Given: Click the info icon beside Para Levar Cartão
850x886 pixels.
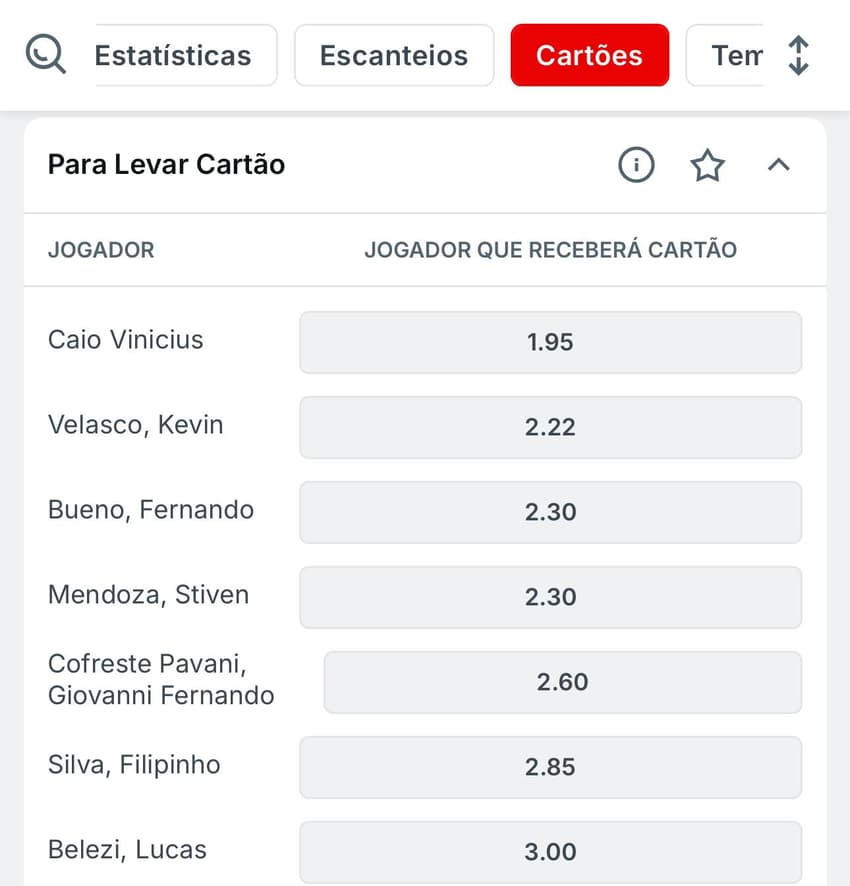Looking at the screenshot, I should click(636, 166).
